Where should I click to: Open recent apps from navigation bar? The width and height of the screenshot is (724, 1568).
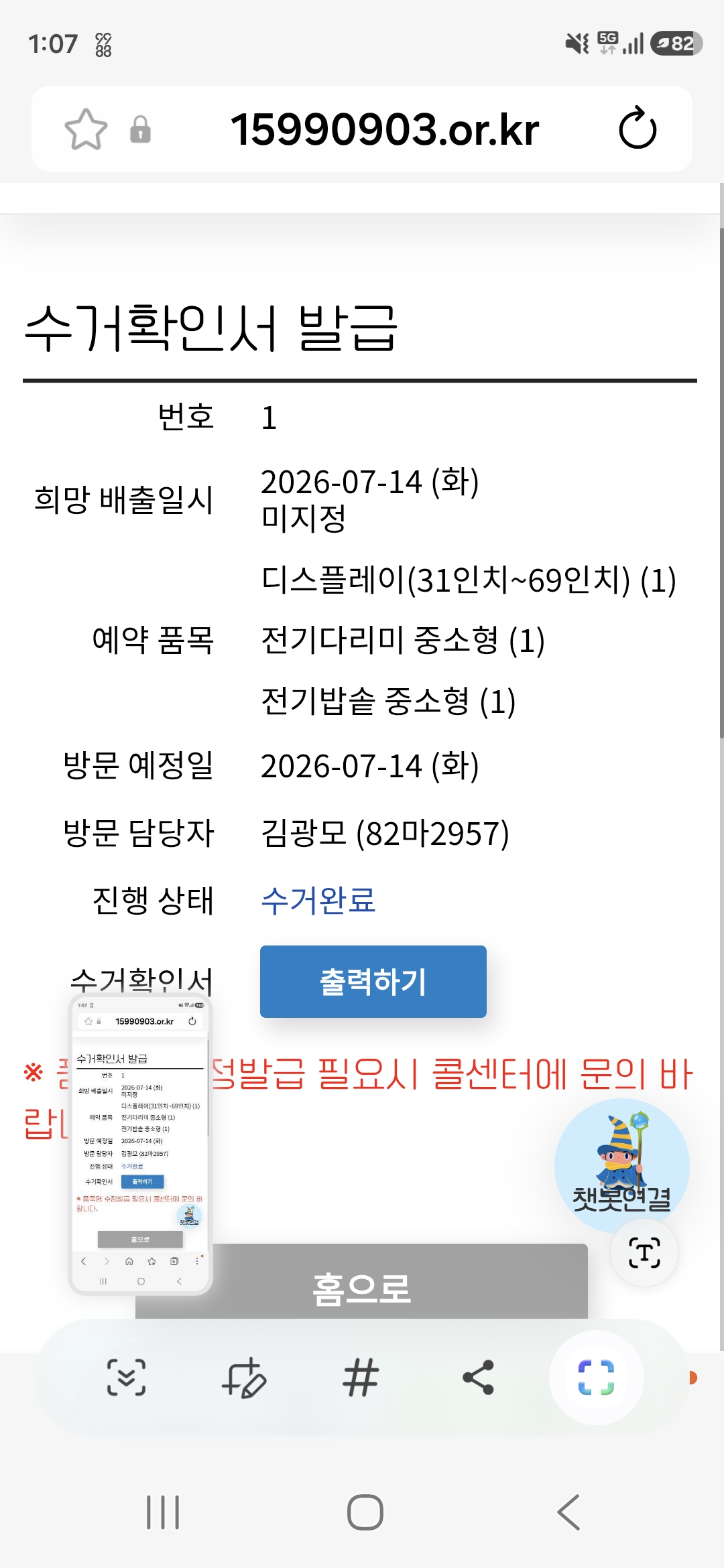pos(163,1512)
